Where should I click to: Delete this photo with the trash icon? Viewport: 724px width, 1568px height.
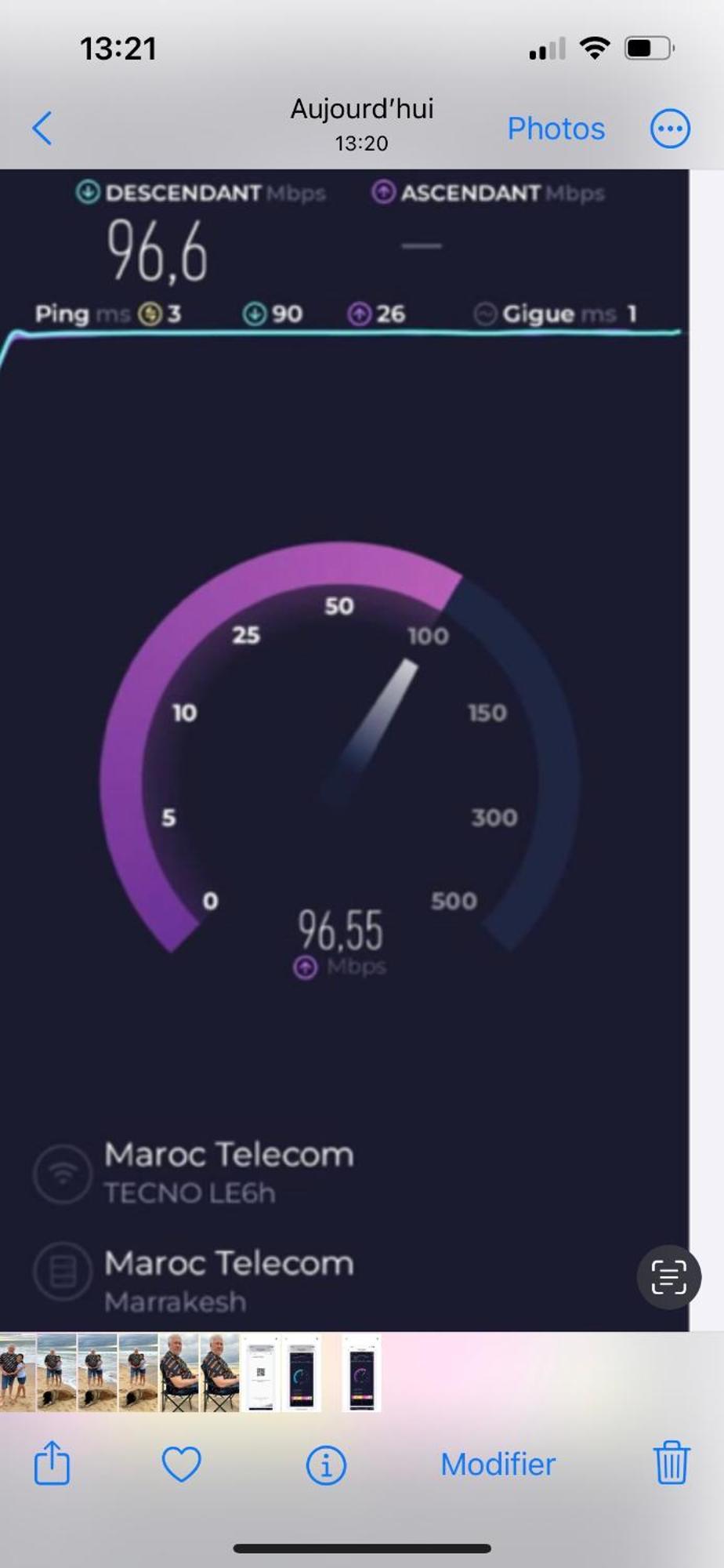671,1463
